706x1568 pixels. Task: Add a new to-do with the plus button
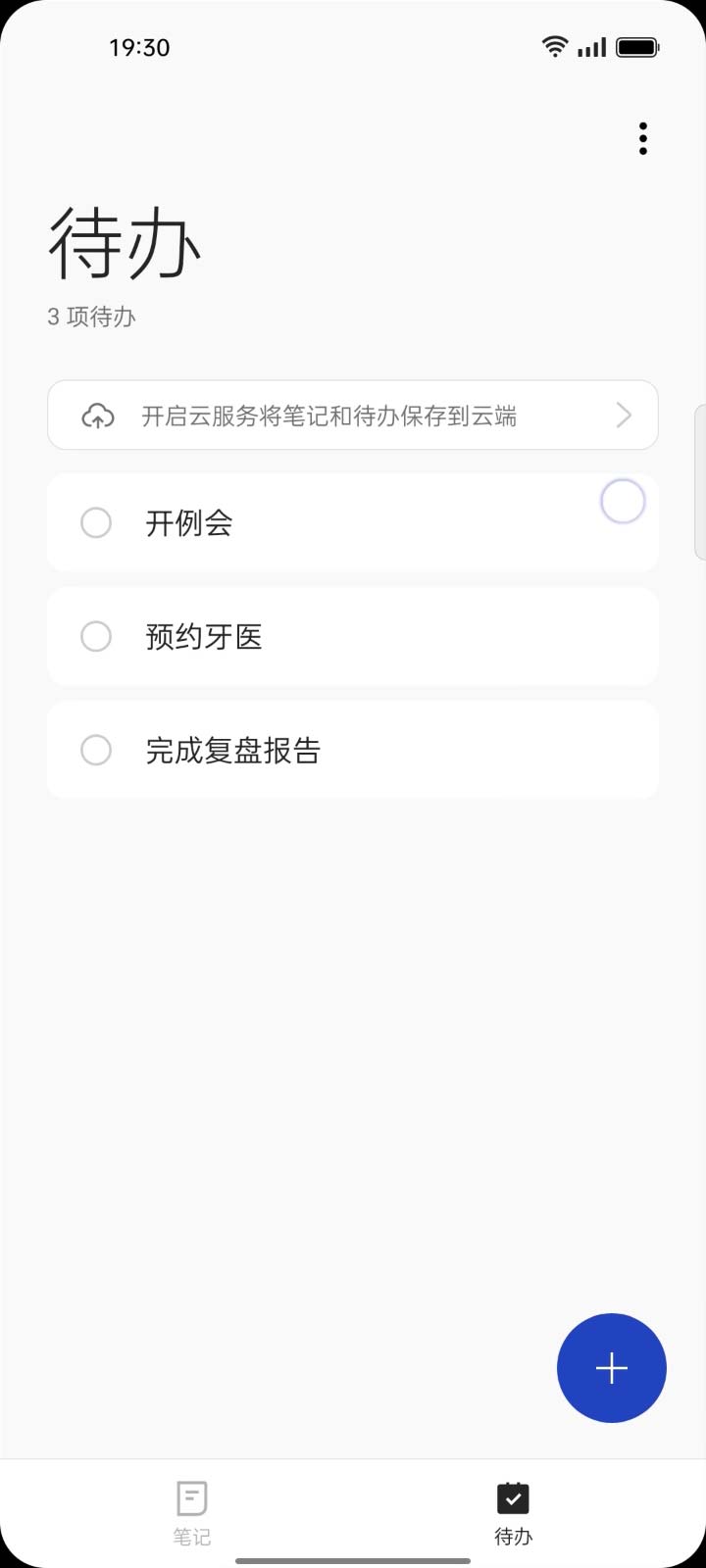coord(611,1368)
